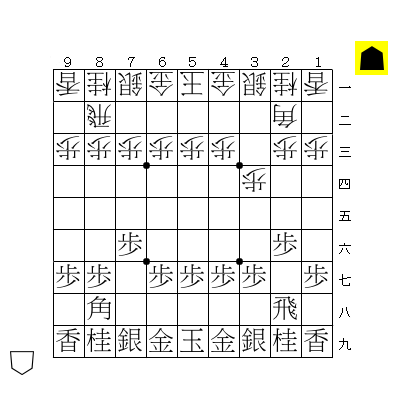The image size is (400, 416).
Task: Pick black's pawn on 5七
Action: pyautogui.click(x=193, y=277)
